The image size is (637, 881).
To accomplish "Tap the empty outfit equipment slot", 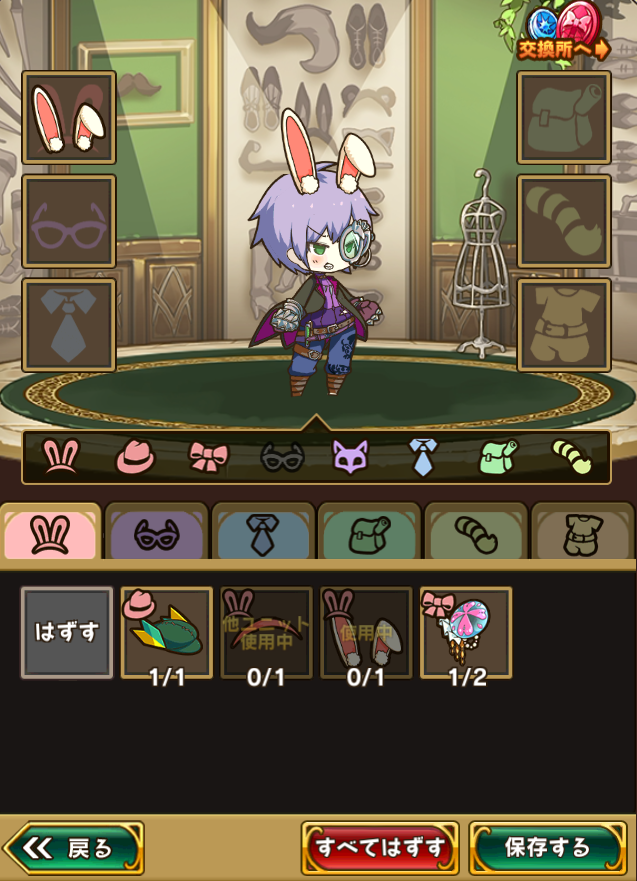I will [x=563, y=325].
